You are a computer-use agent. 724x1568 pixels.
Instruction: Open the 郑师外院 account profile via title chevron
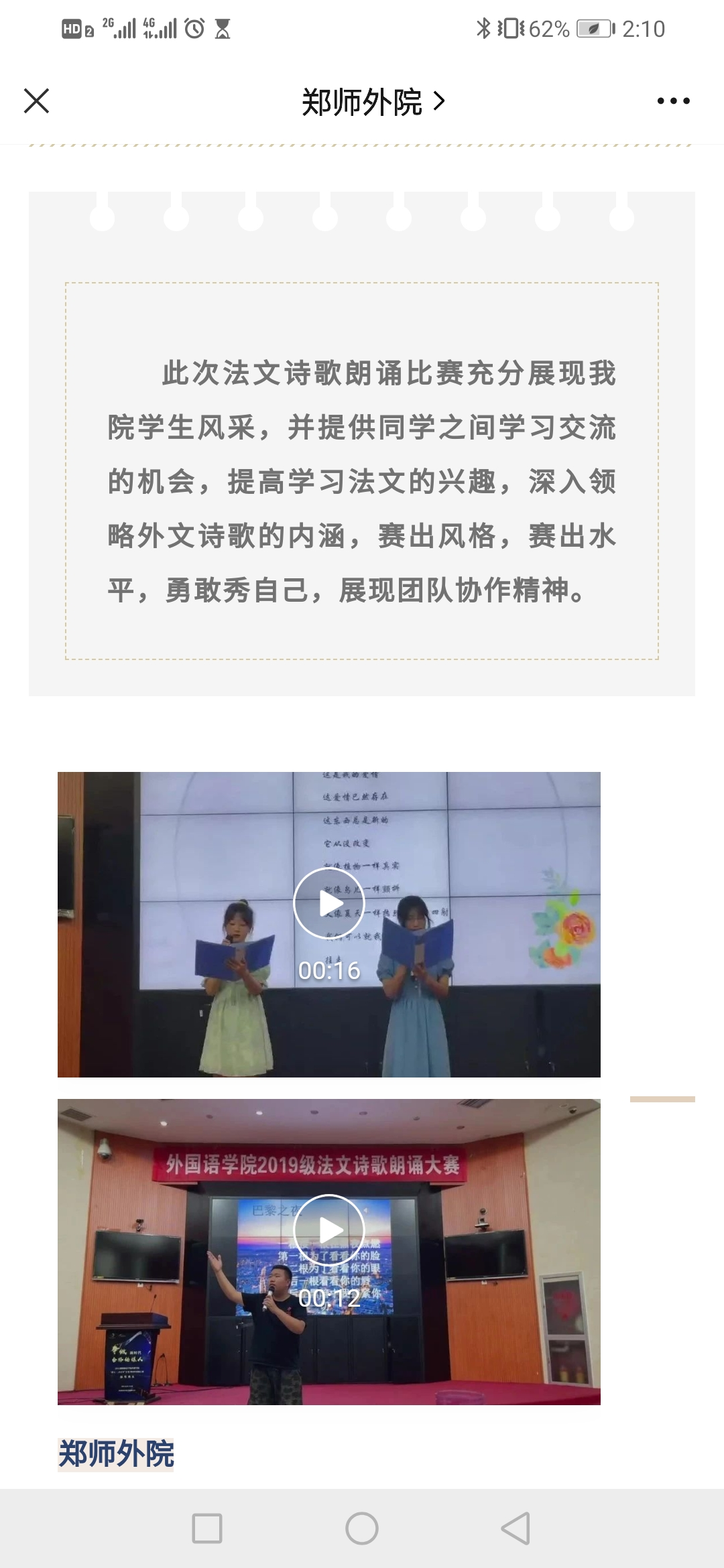coord(439,101)
